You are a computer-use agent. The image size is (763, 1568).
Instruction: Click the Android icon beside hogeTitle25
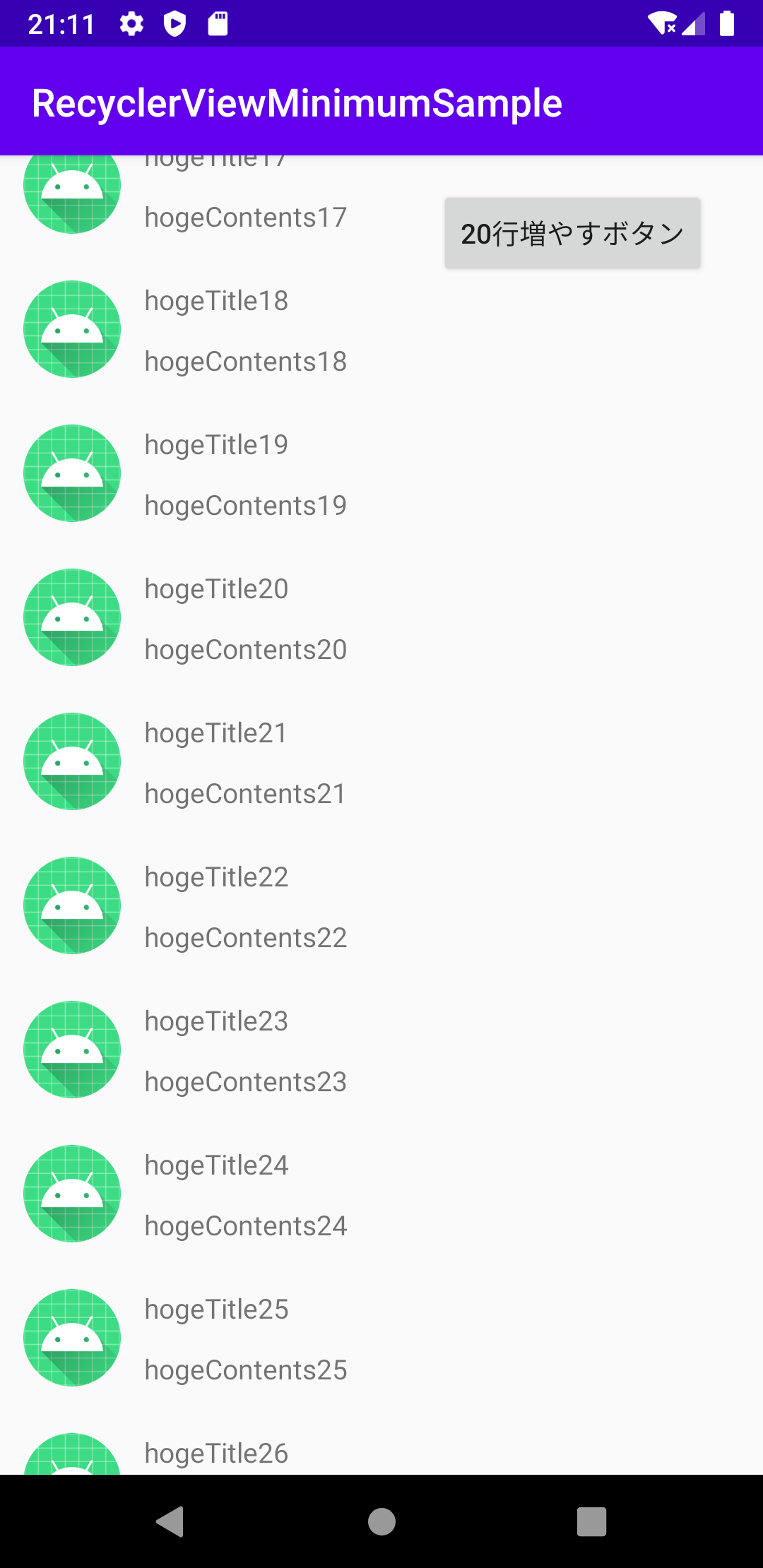click(71, 1337)
